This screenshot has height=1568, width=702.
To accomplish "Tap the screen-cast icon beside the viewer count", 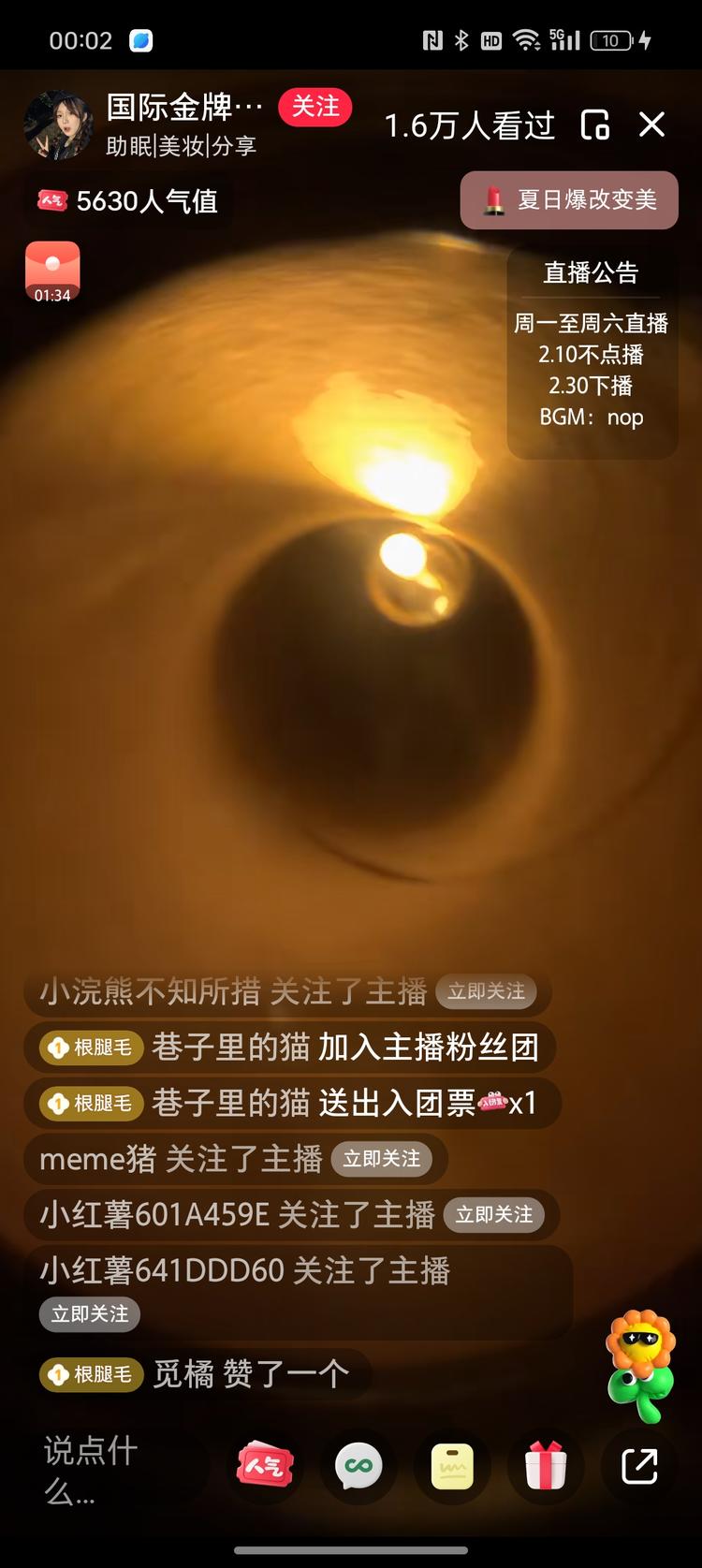I will tap(596, 125).
